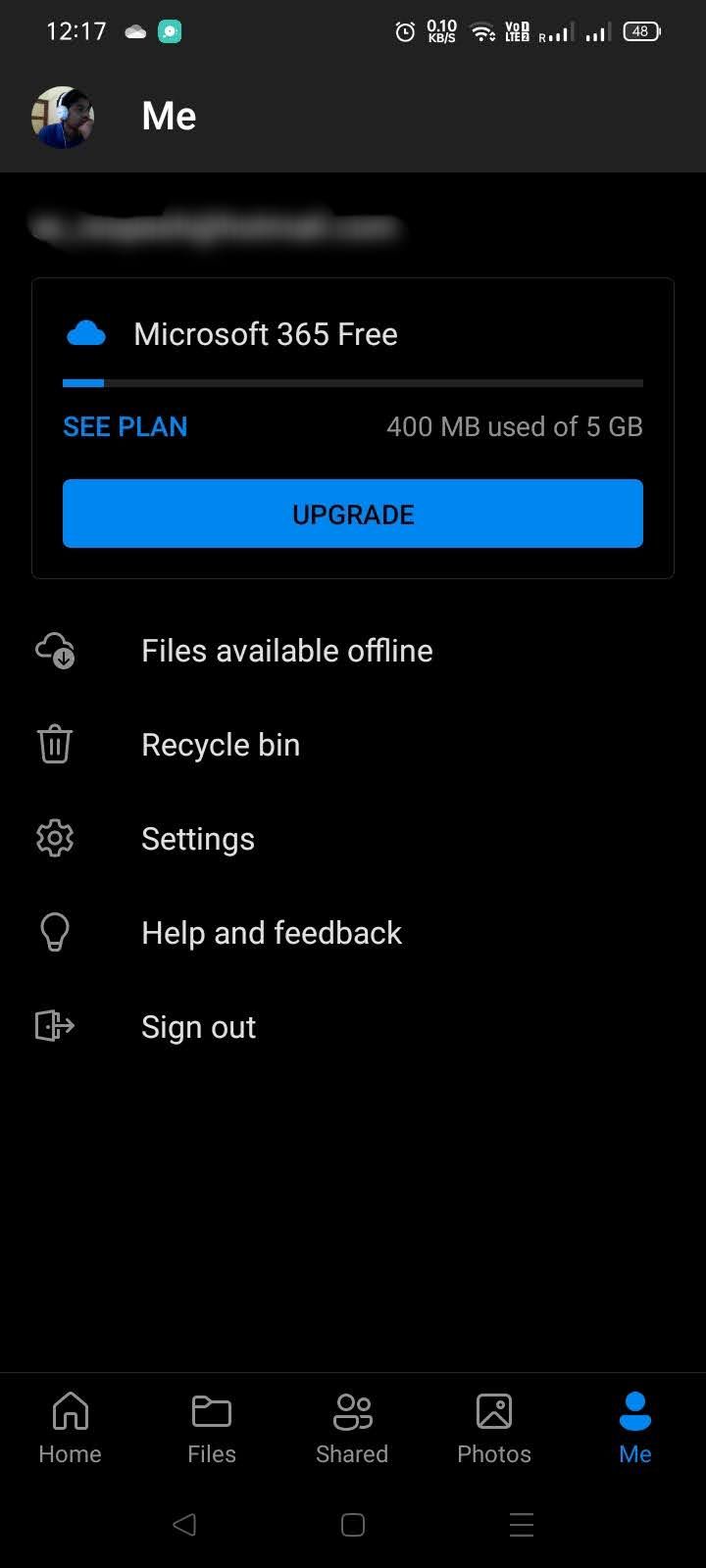Image resolution: width=706 pixels, height=1568 pixels.
Task: Open the Recycle bin
Action: click(x=220, y=745)
